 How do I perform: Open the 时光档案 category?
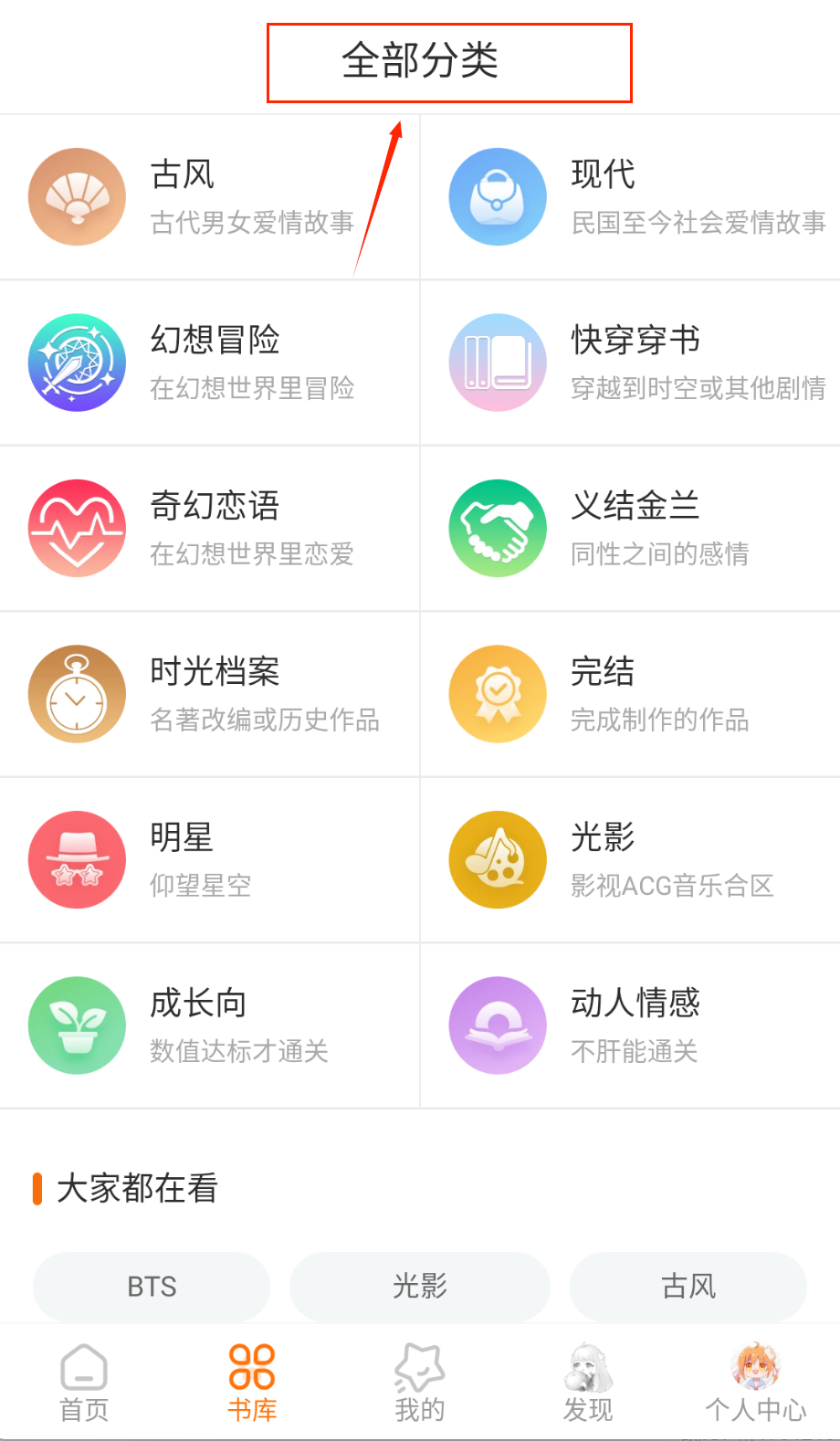pos(209,694)
